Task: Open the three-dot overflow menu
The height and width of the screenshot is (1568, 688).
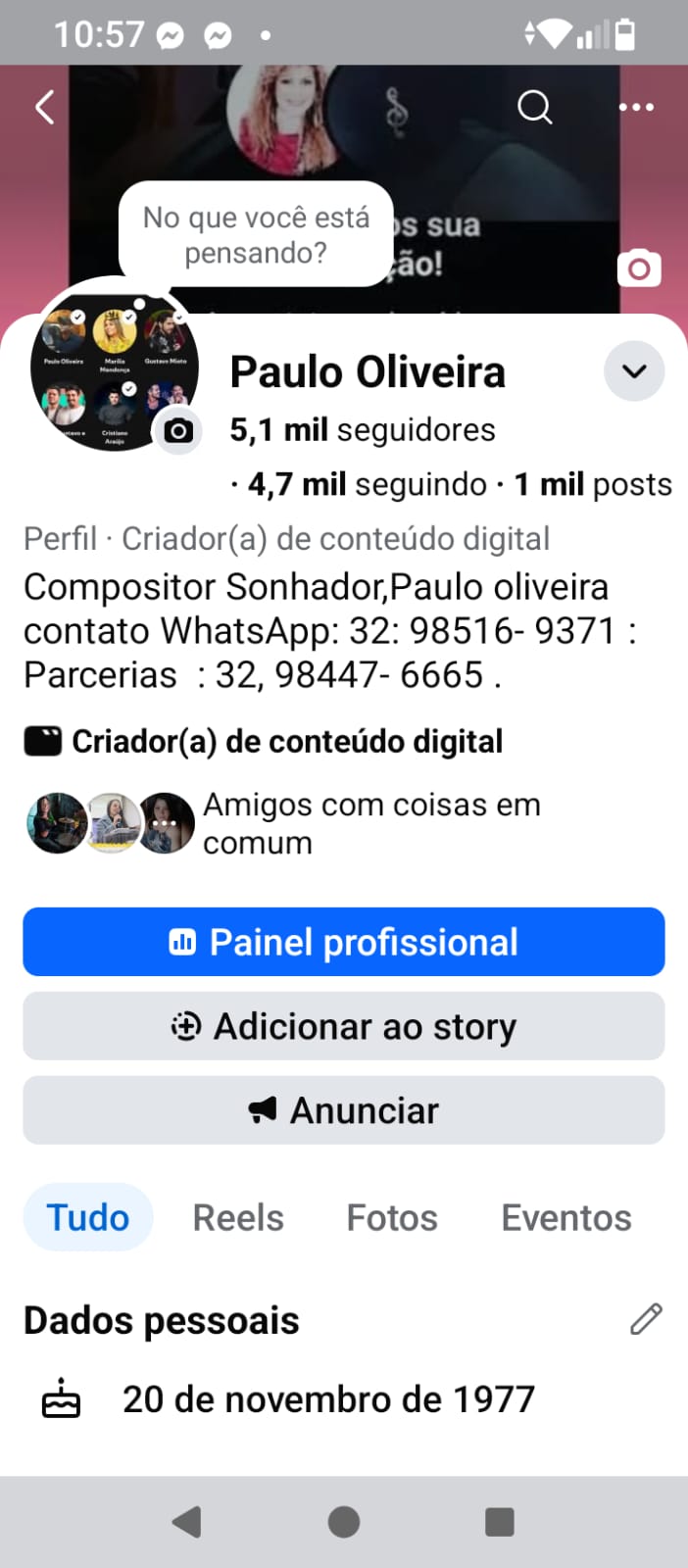Action: tap(636, 107)
